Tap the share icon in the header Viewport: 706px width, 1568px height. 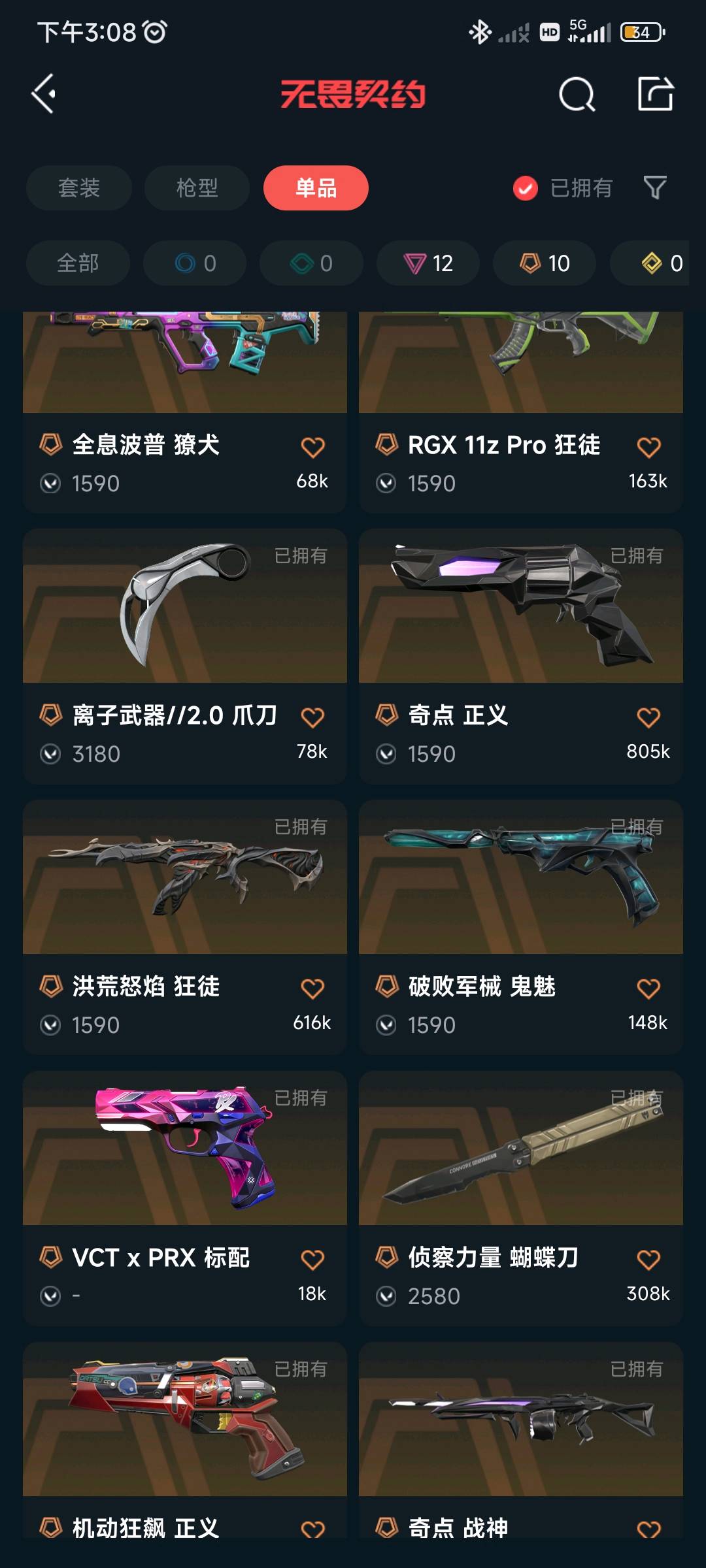[655, 94]
